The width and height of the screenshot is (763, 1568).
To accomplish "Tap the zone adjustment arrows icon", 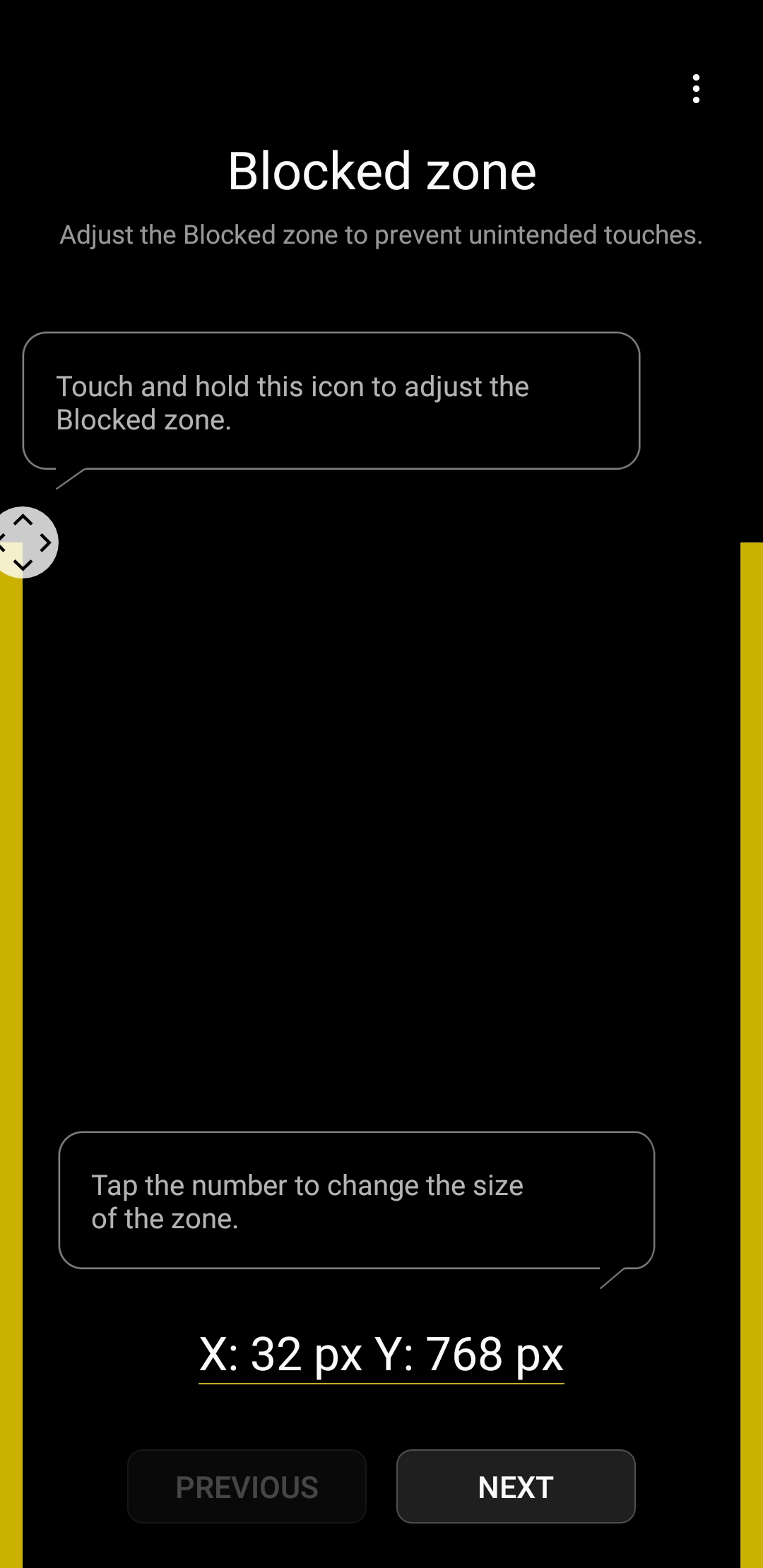I will click(x=25, y=542).
